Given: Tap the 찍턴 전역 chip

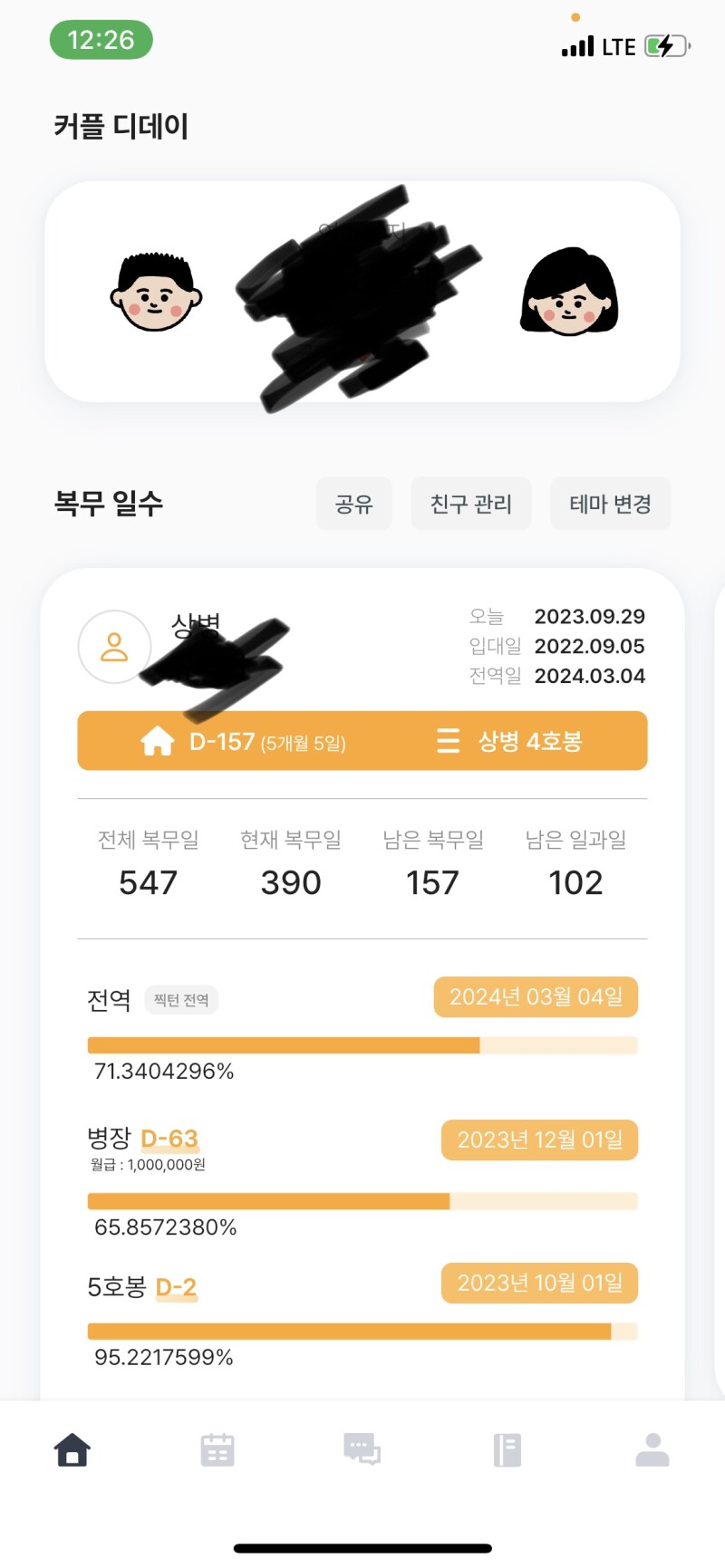Looking at the screenshot, I should pos(181,1000).
